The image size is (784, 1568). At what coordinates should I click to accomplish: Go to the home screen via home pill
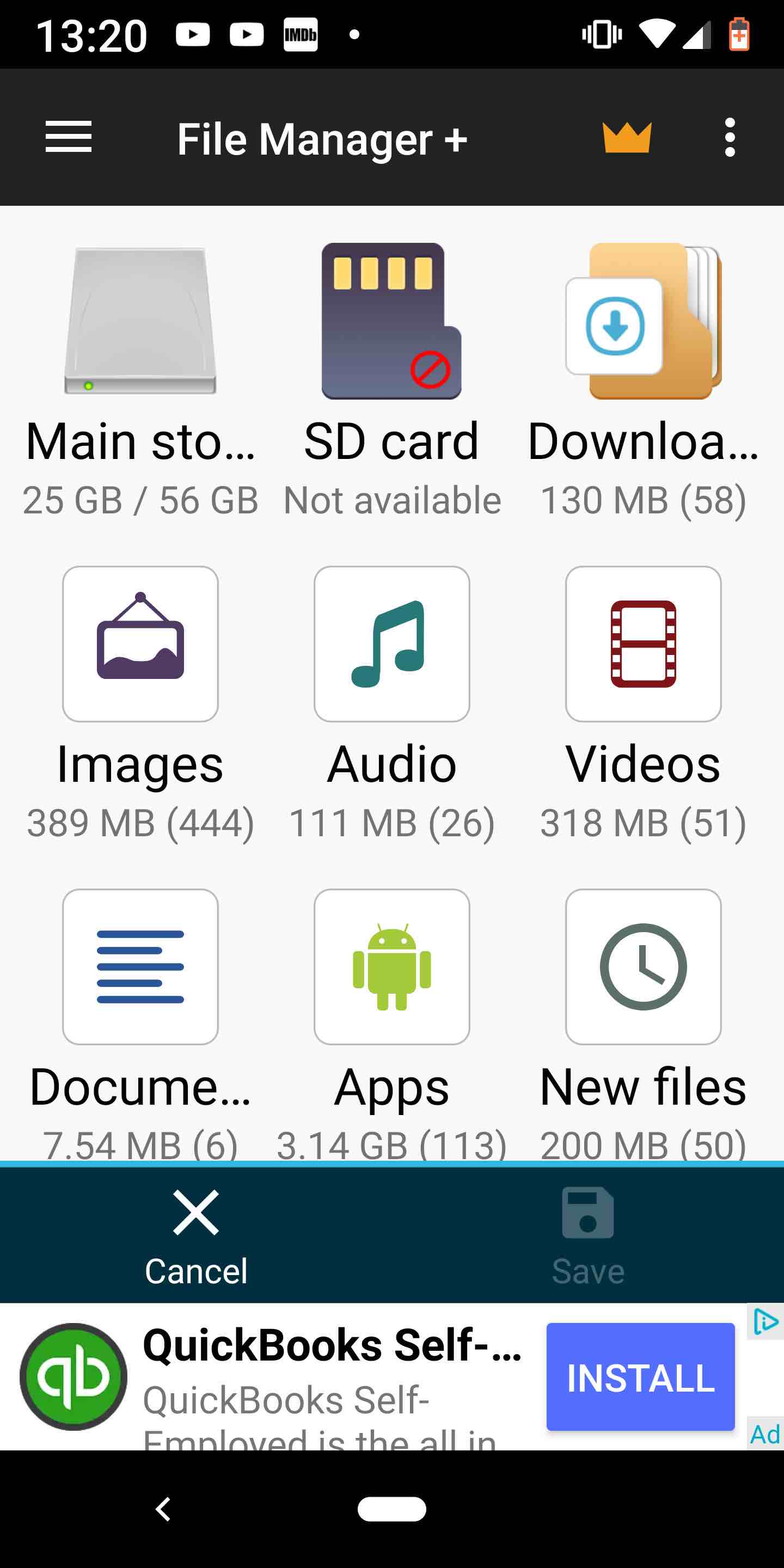point(391,1509)
